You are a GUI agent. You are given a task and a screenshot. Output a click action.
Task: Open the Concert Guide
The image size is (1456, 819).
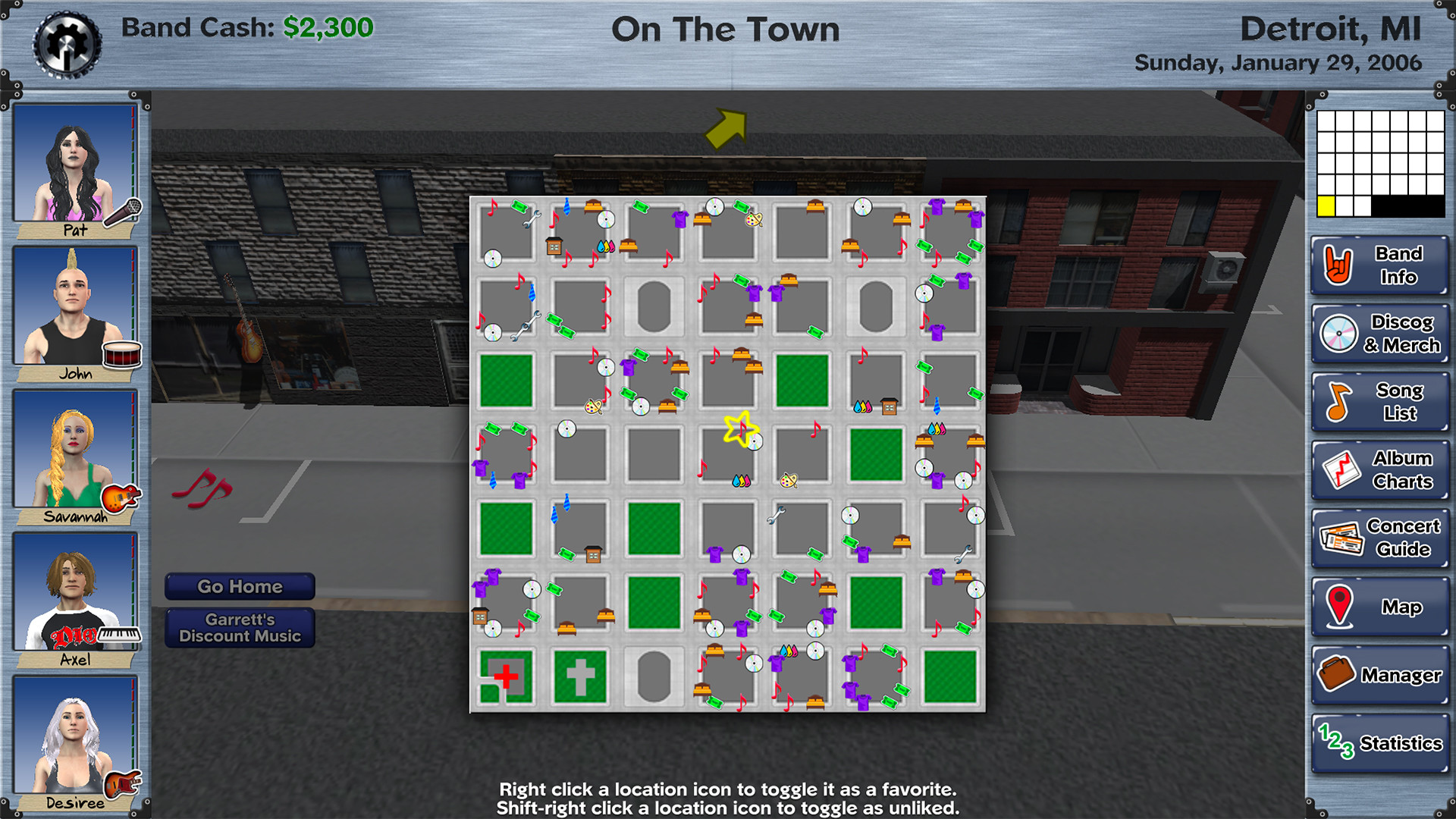tap(1379, 538)
